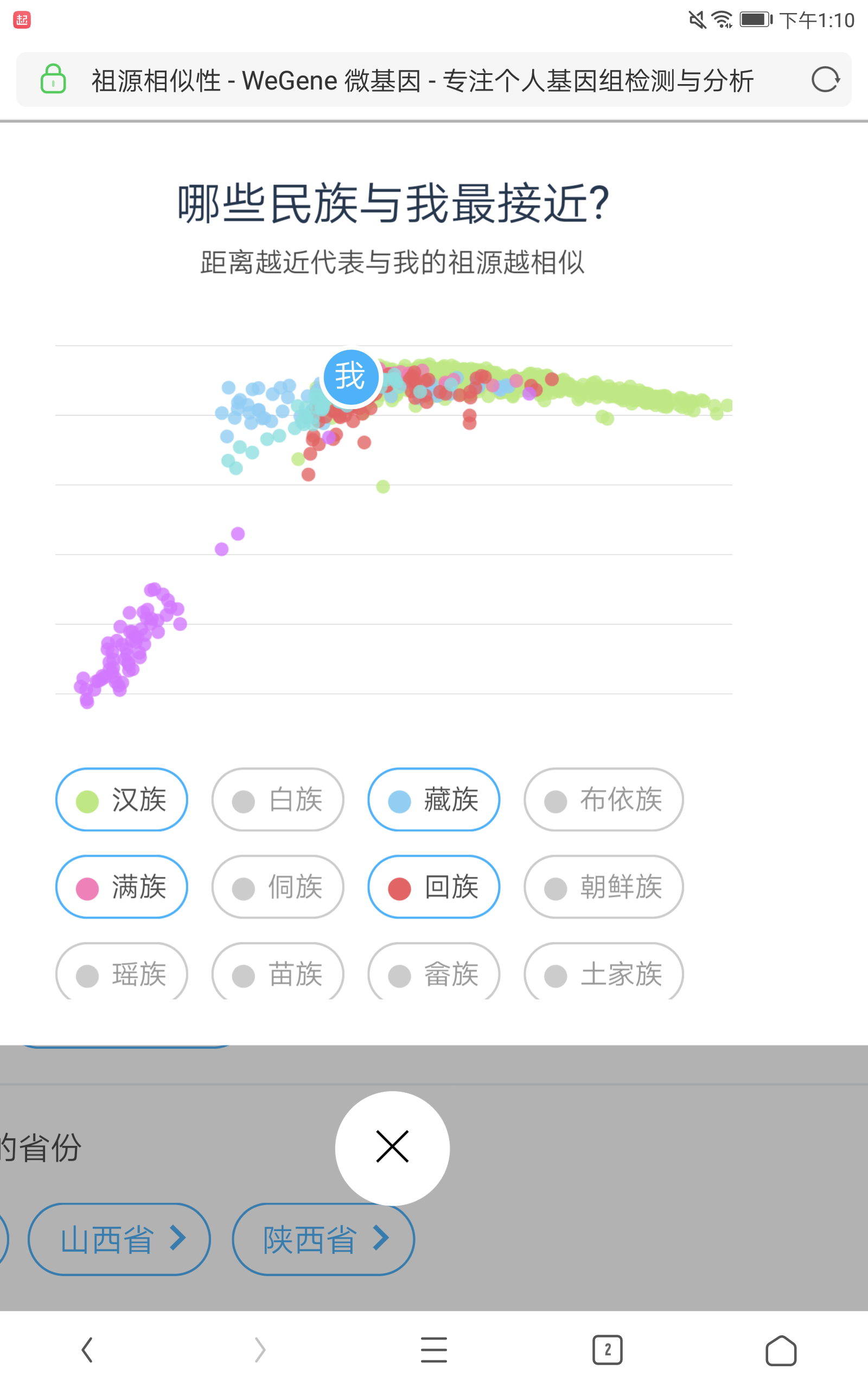The image size is (868, 1389).
Task: Enable the 白族 chip
Action: 278,800
